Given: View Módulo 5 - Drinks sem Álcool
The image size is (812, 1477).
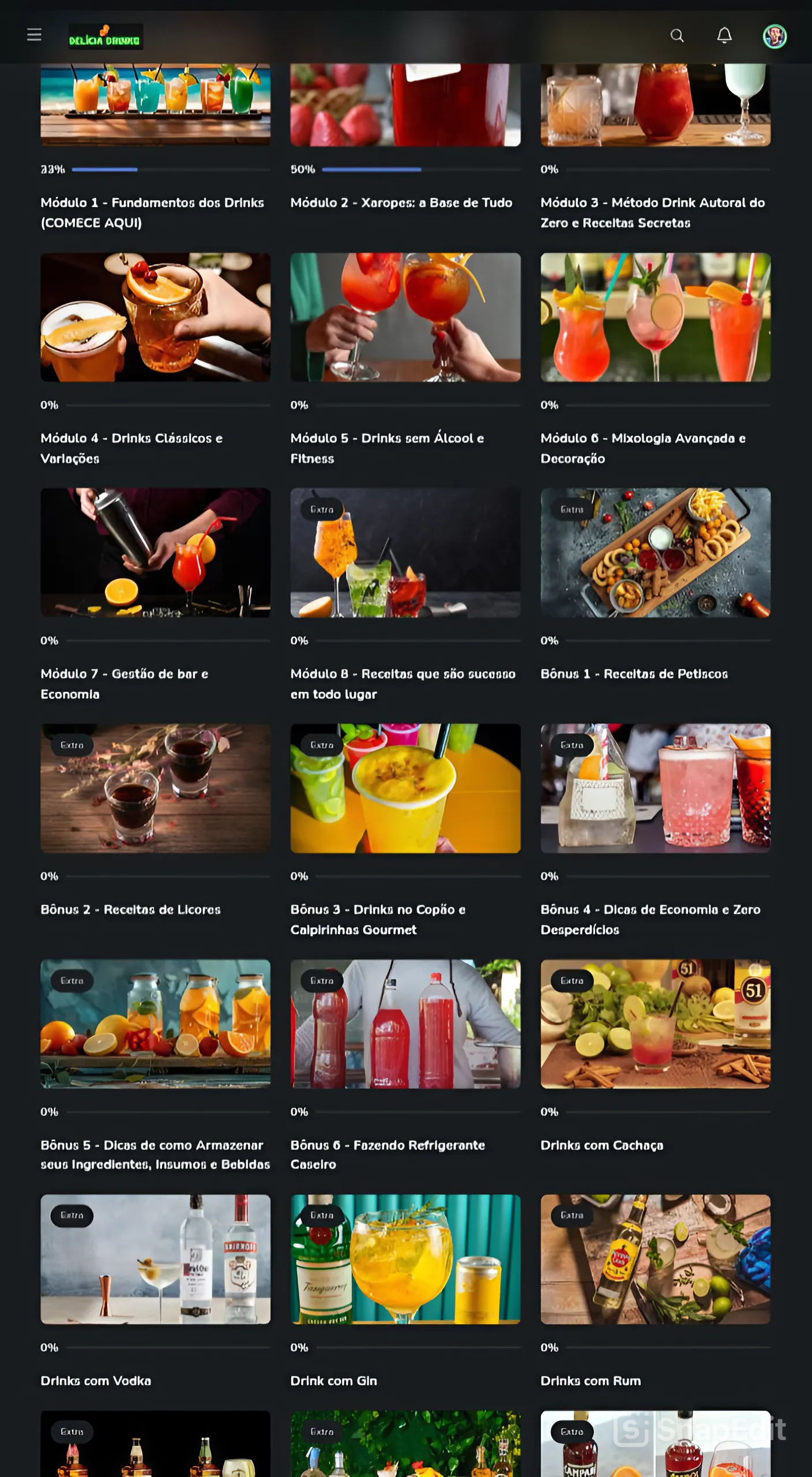Looking at the screenshot, I should [x=405, y=317].
